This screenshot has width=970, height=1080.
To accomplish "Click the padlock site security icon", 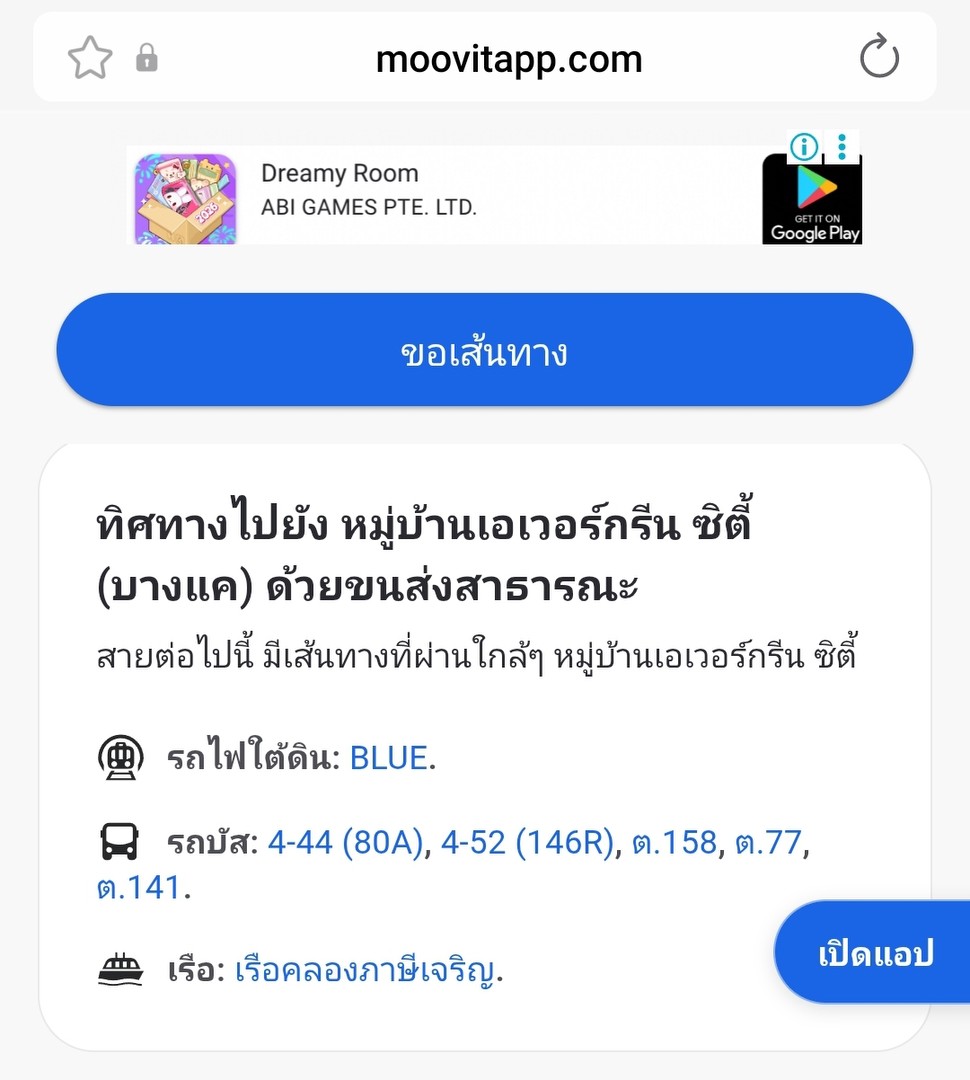I will pyautogui.click(x=146, y=57).
